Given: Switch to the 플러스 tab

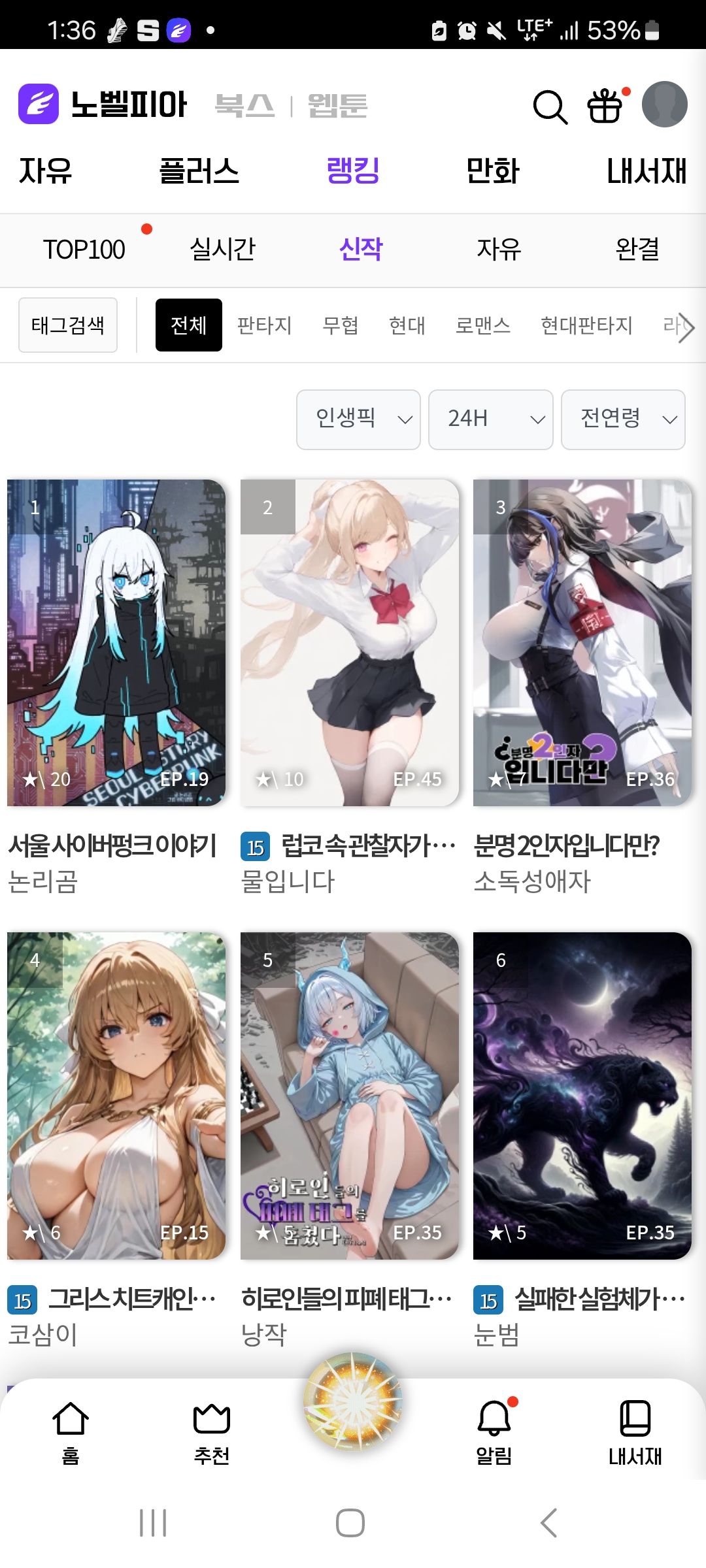Looking at the screenshot, I should [x=199, y=171].
